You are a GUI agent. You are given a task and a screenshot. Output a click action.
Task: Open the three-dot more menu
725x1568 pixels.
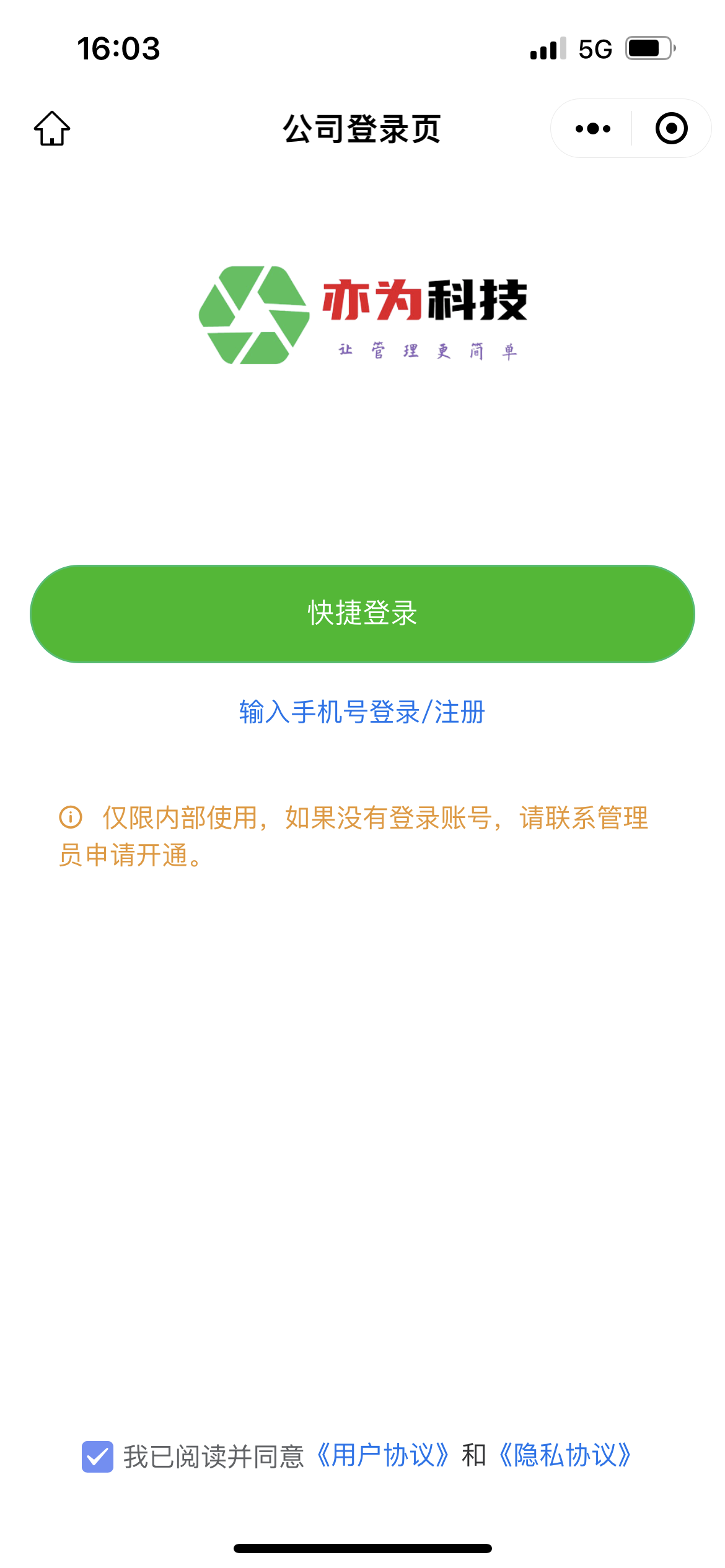click(592, 129)
